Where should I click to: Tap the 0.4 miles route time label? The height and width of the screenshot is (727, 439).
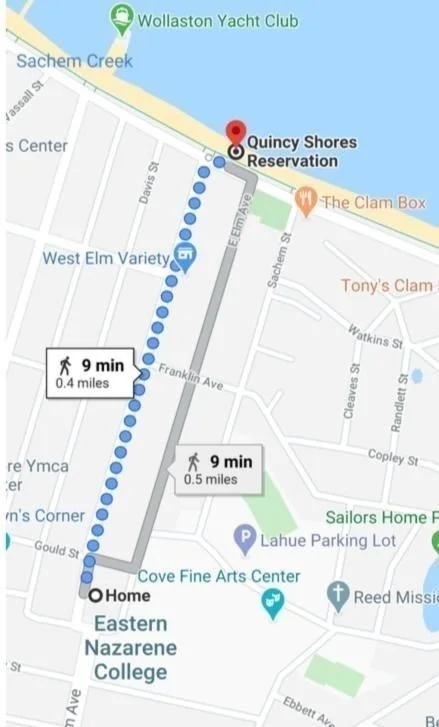(x=90, y=374)
